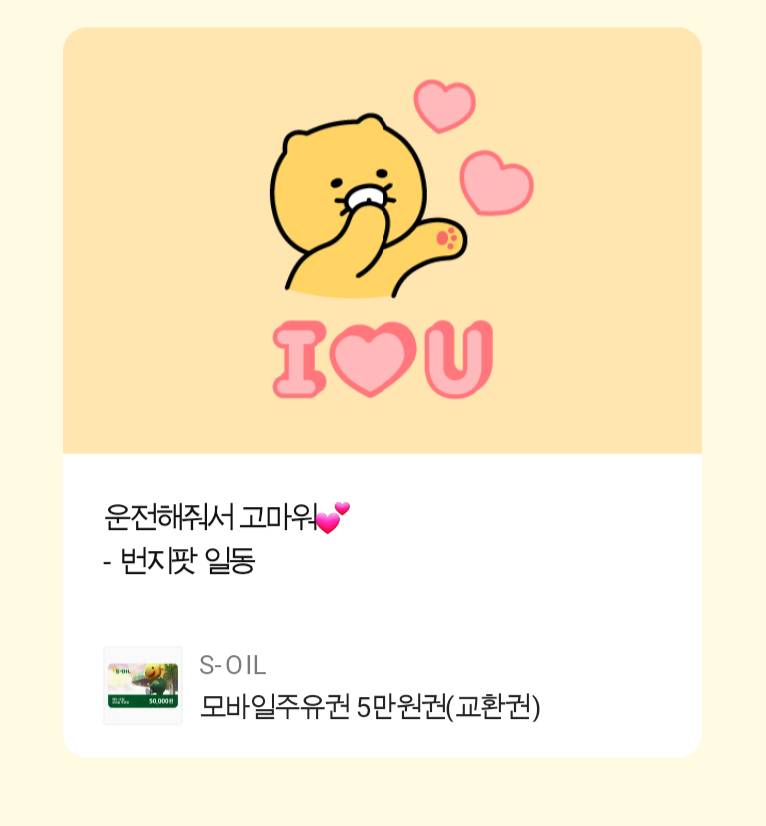Image resolution: width=766 pixels, height=826 pixels.
Task: Tap the yellow sticker banner area
Action: 383,240
